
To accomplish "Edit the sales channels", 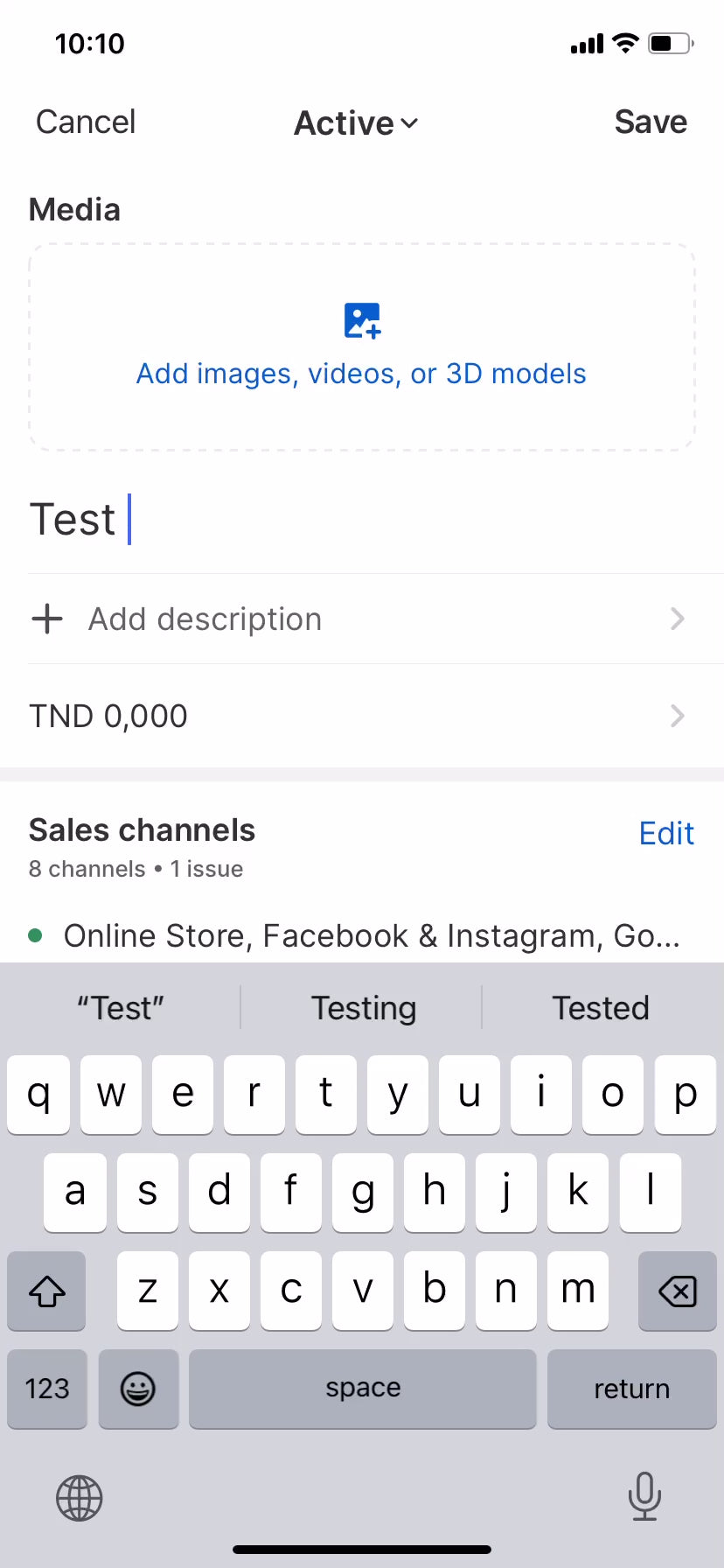I will click(x=666, y=834).
